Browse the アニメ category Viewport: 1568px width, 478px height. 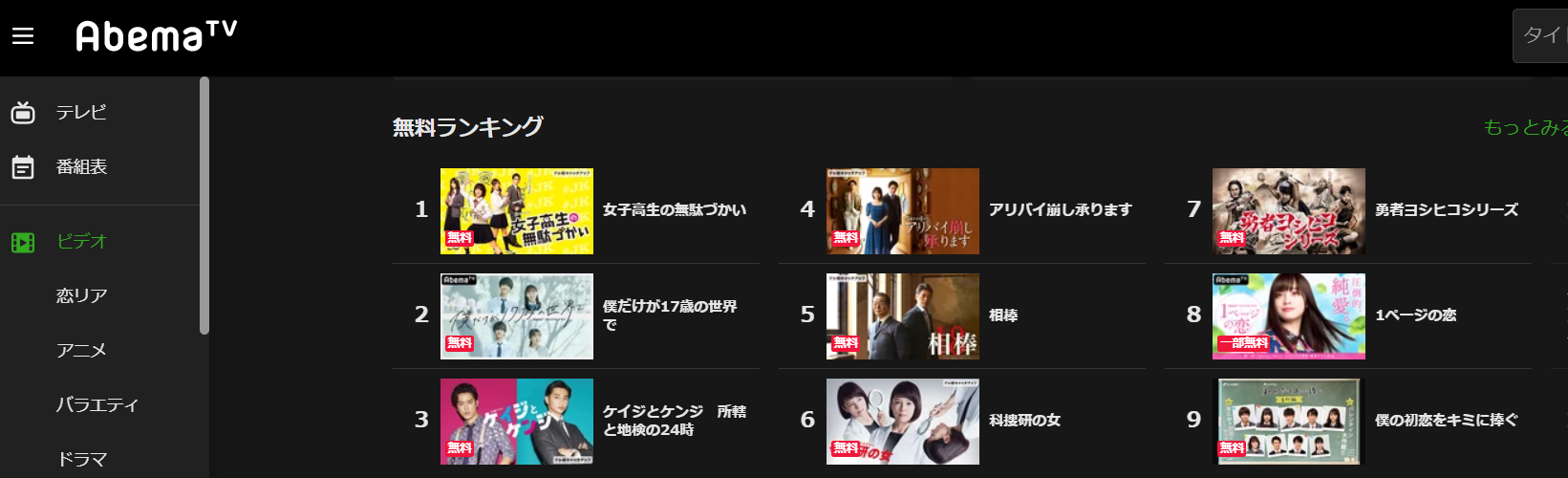point(81,351)
